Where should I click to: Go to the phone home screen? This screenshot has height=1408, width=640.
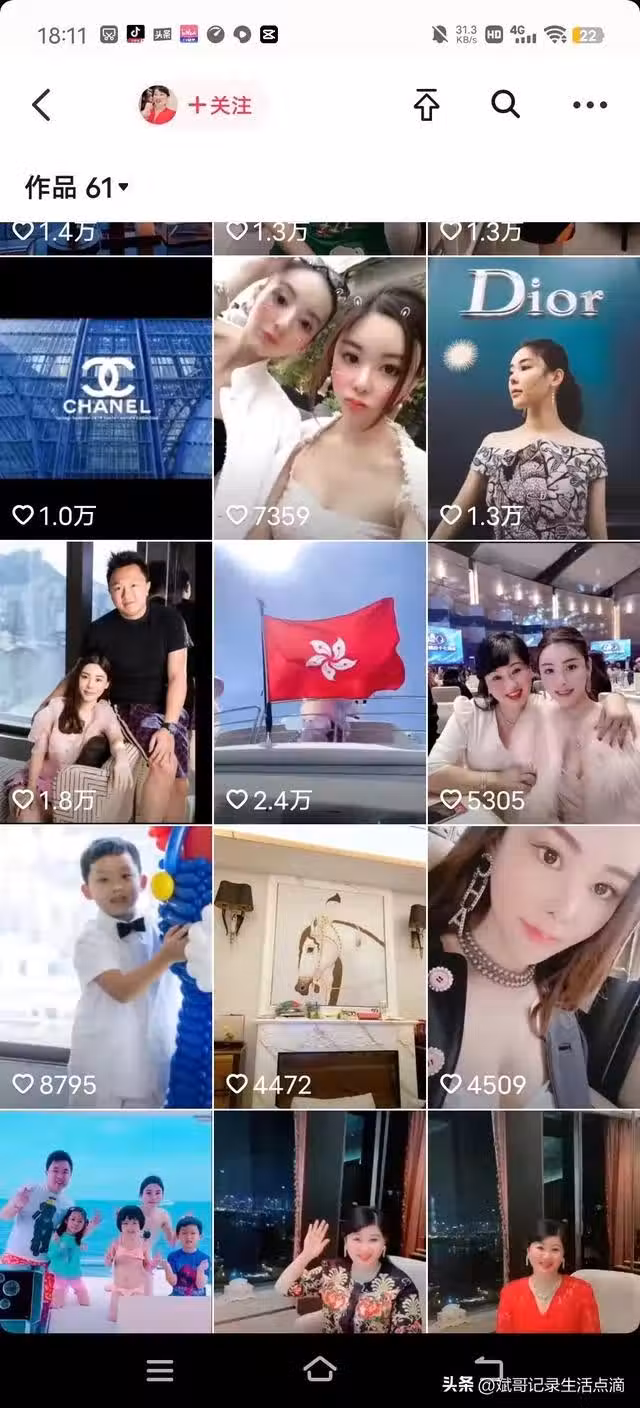319,1368
